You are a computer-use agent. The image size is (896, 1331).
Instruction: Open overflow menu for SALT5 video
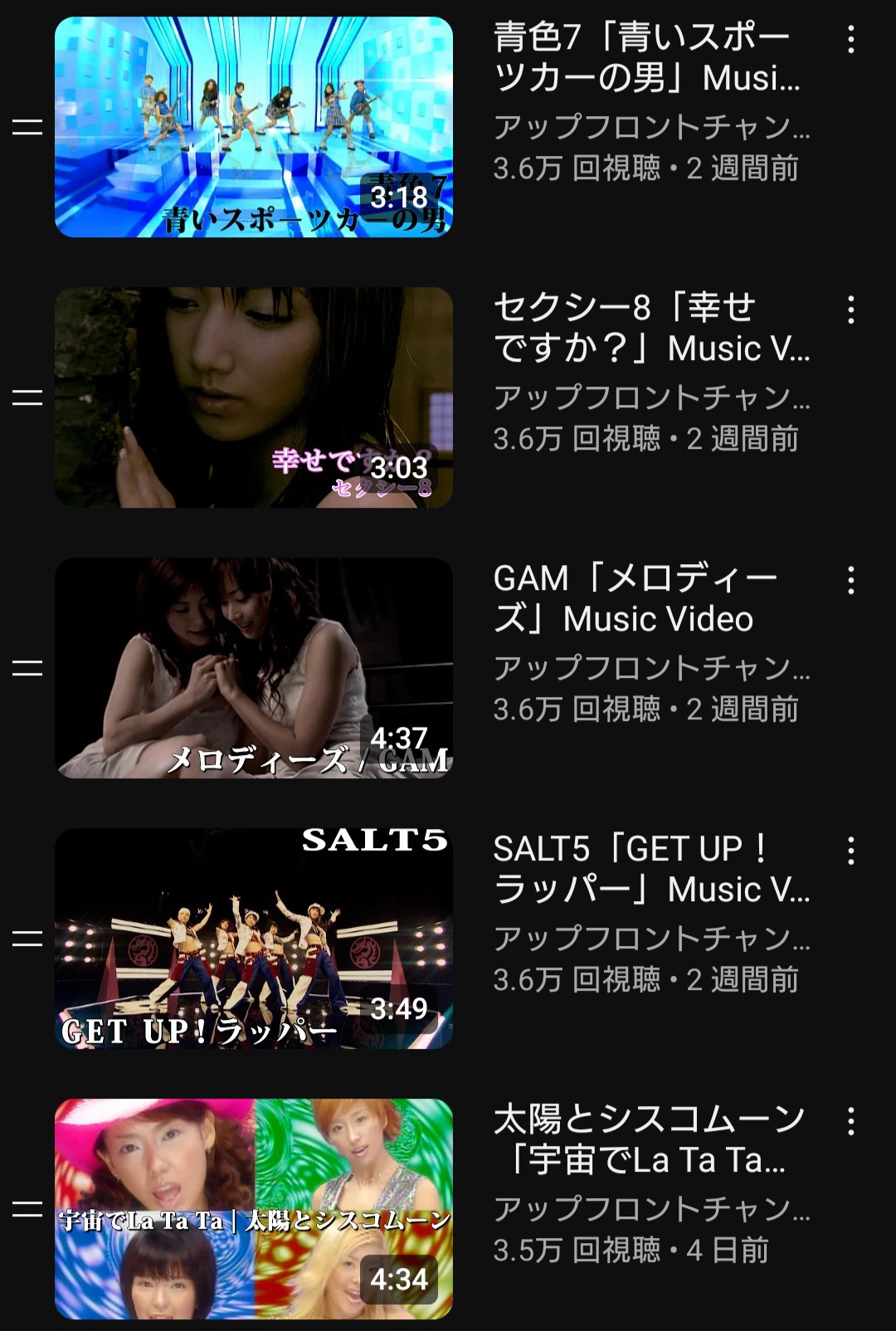[x=850, y=851]
